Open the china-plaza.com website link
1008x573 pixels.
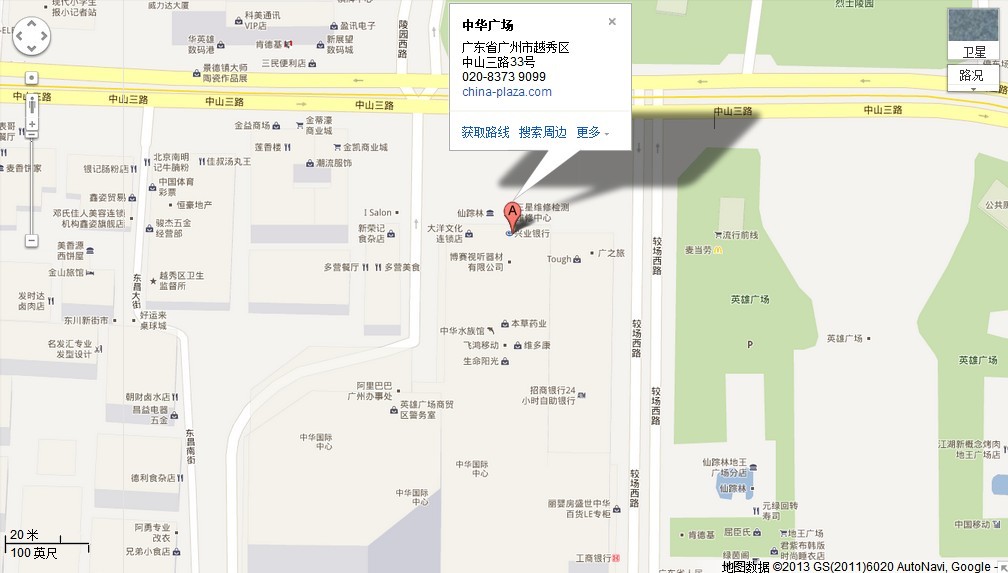(507, 92)
